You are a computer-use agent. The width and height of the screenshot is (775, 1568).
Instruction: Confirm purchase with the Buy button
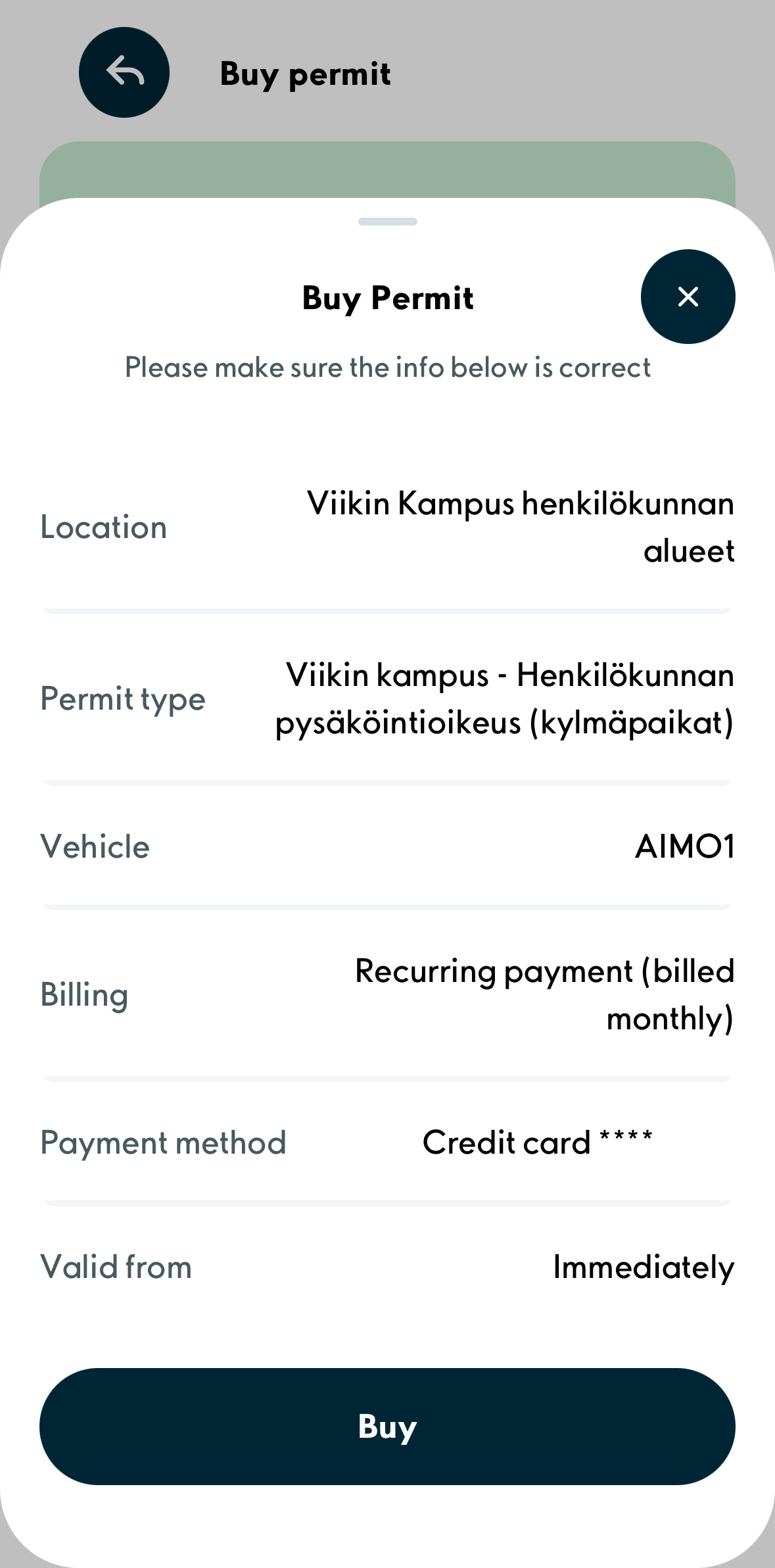tap(387, 1426)
